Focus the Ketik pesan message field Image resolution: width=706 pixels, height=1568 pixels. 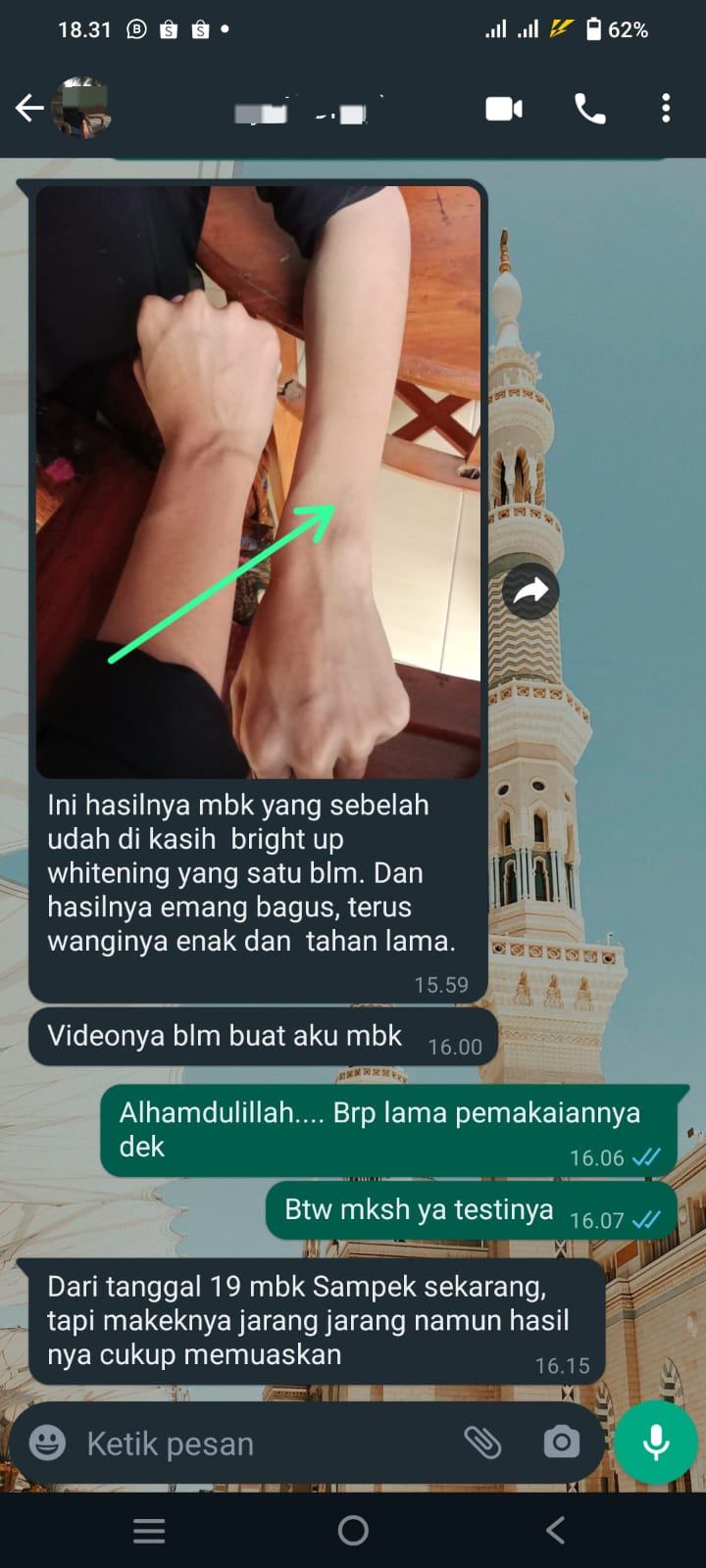click(265, 1444)
